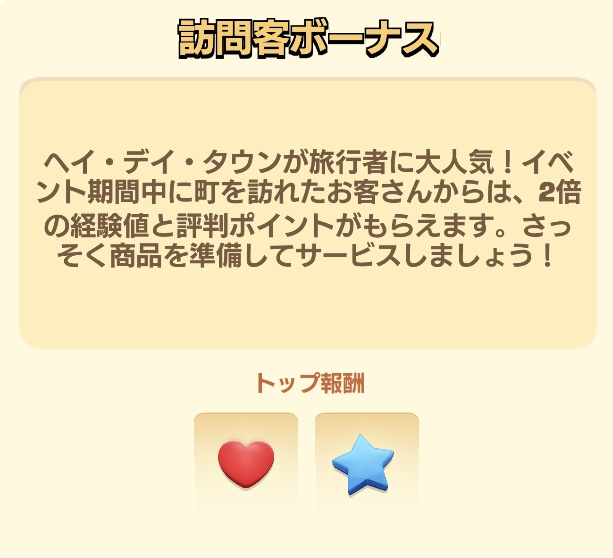
Task: Tap the red heart reward tile
Action: 246,464
